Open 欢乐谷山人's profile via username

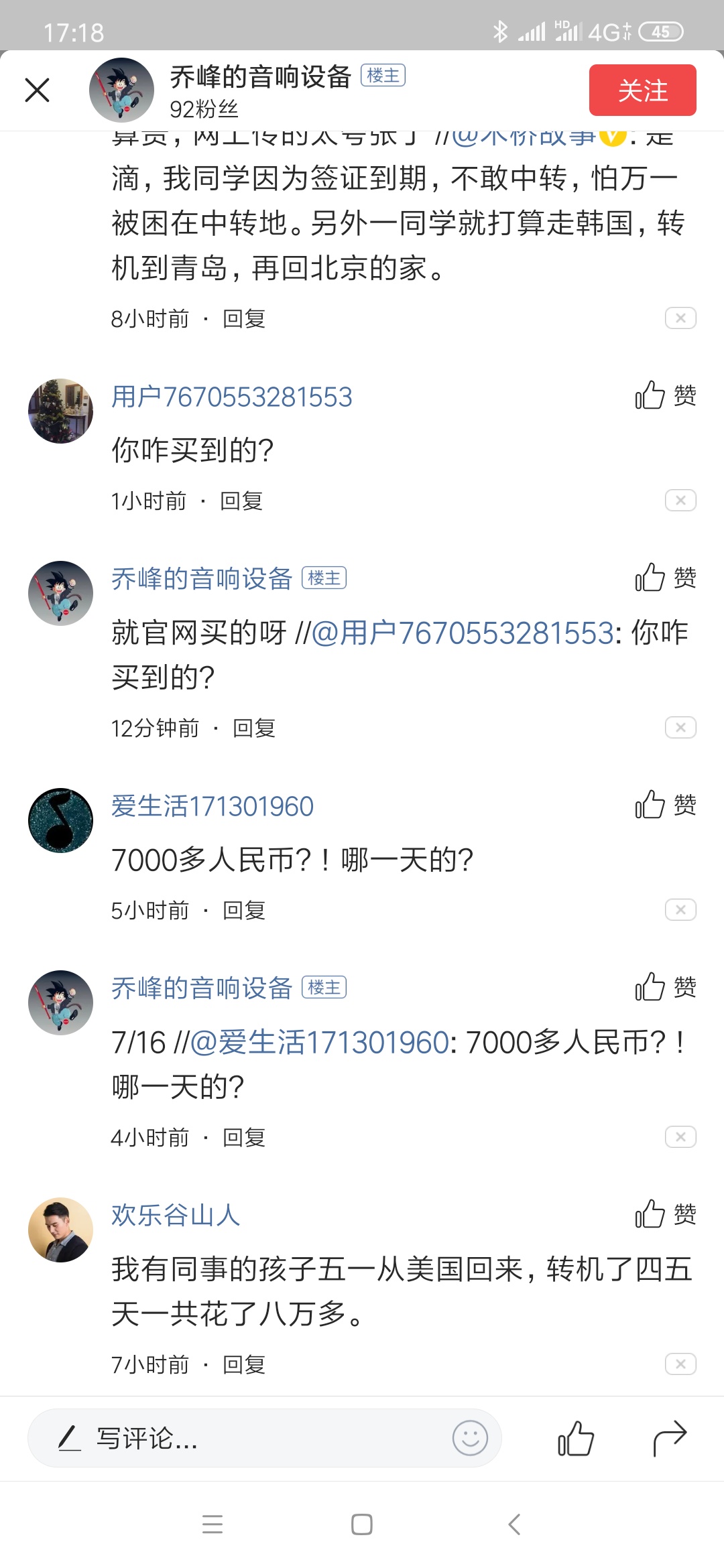tap(176, 1215)
